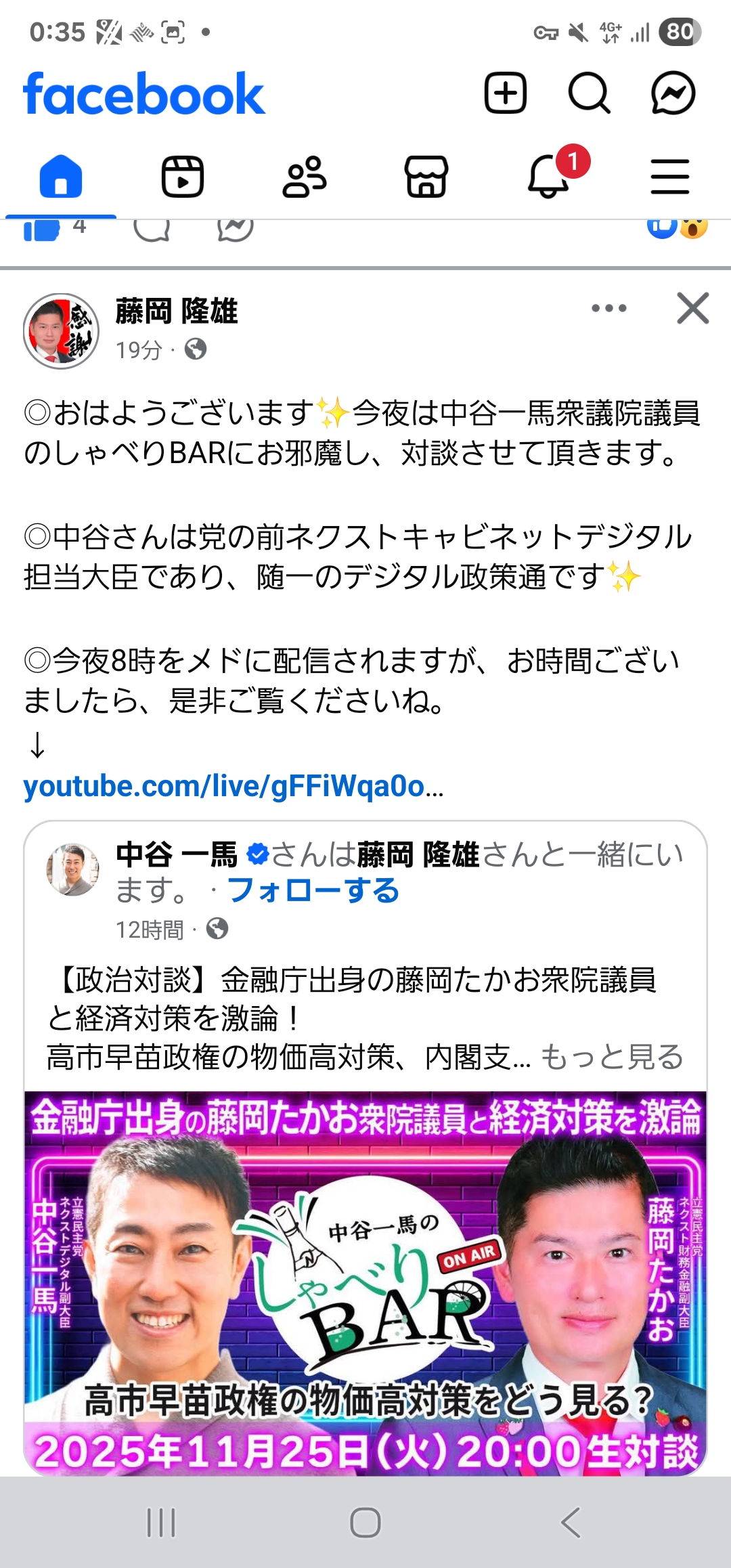
Task: View 藤岡 隆雄's profile picture
Action: 61,331
